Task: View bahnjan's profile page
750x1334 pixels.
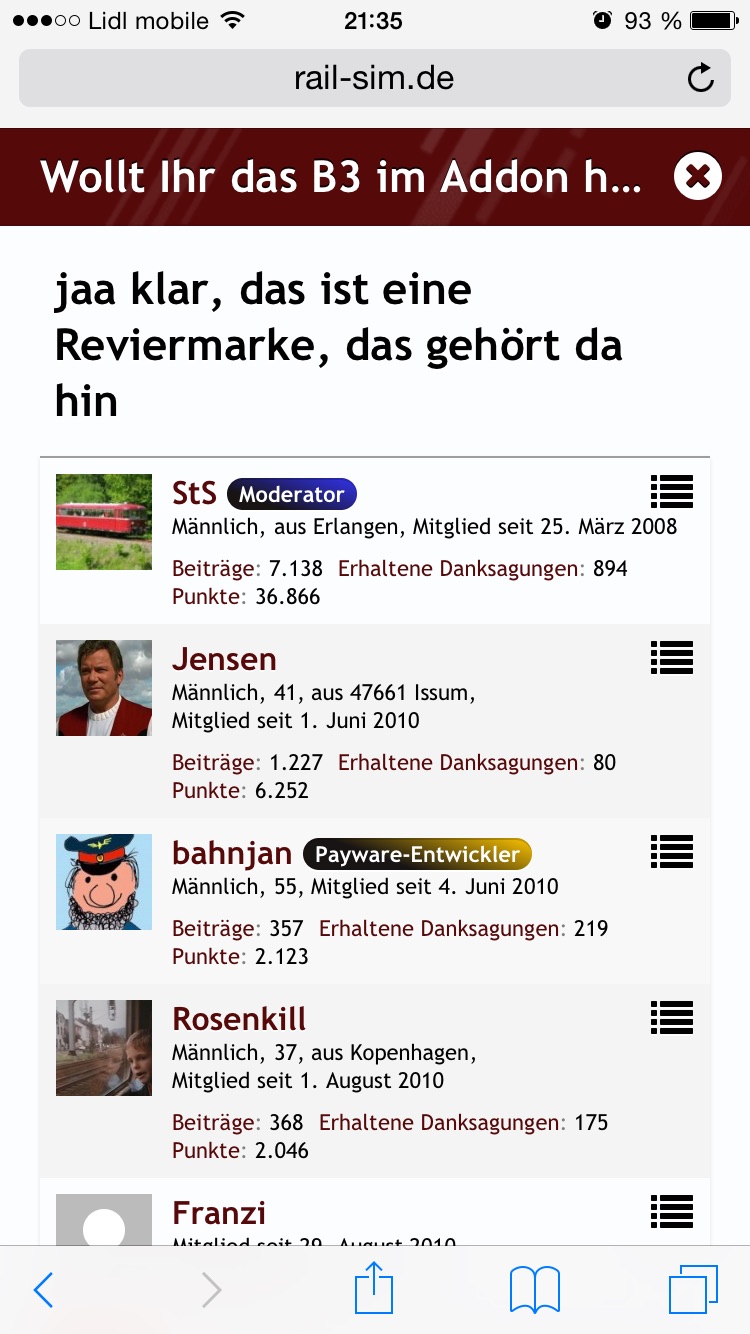Action: coord(232,853)
